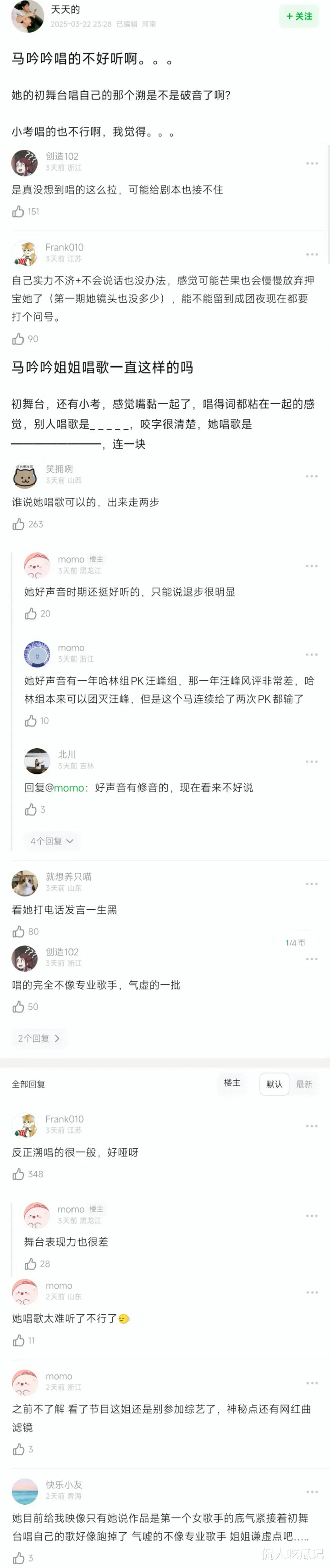Open the @momo mention in 北川's reply

69,788
